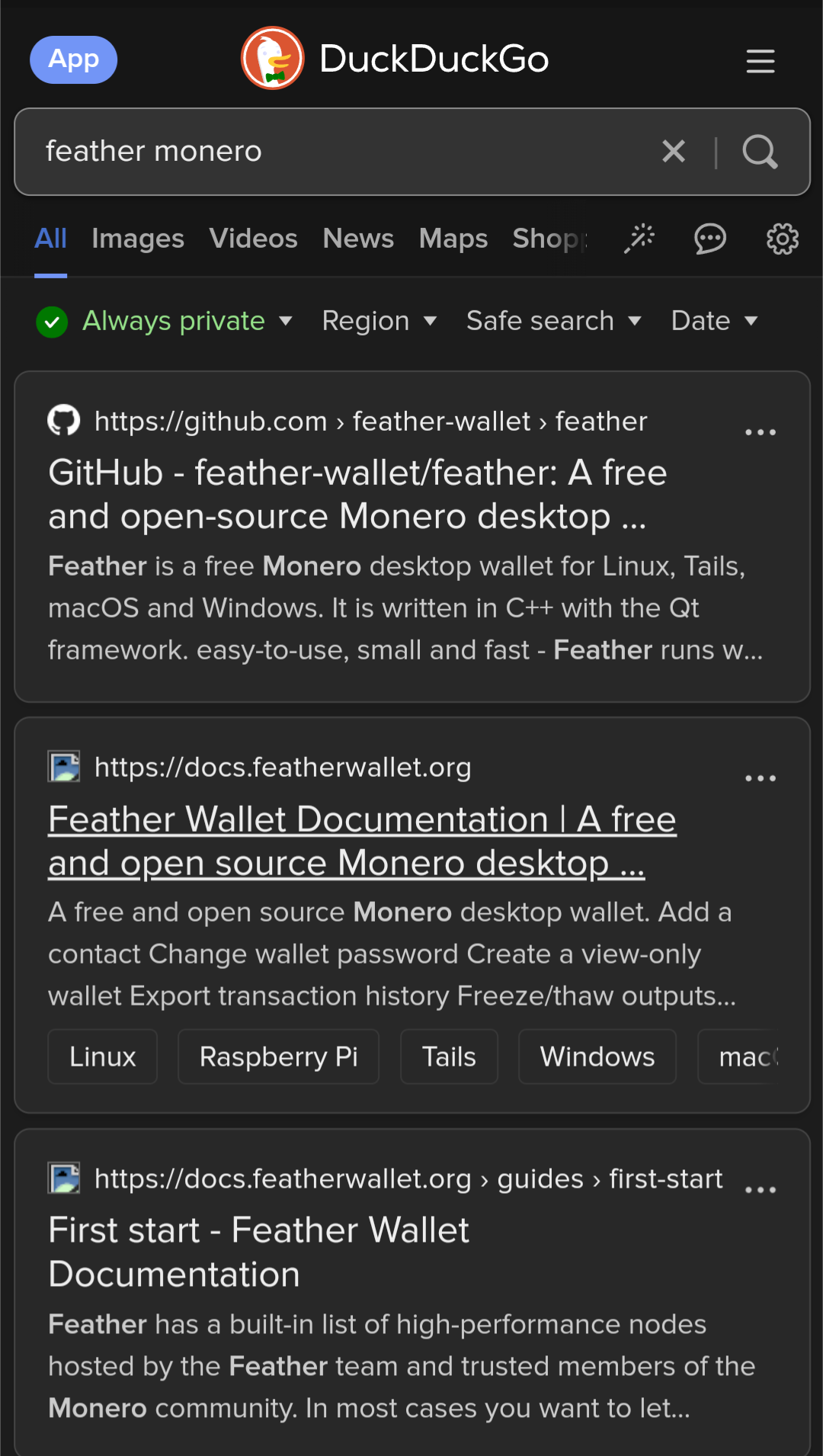Viewport: 823px width, 1456px height.
Task: Expand the Date filter dropdown
Action: point(713,321)
